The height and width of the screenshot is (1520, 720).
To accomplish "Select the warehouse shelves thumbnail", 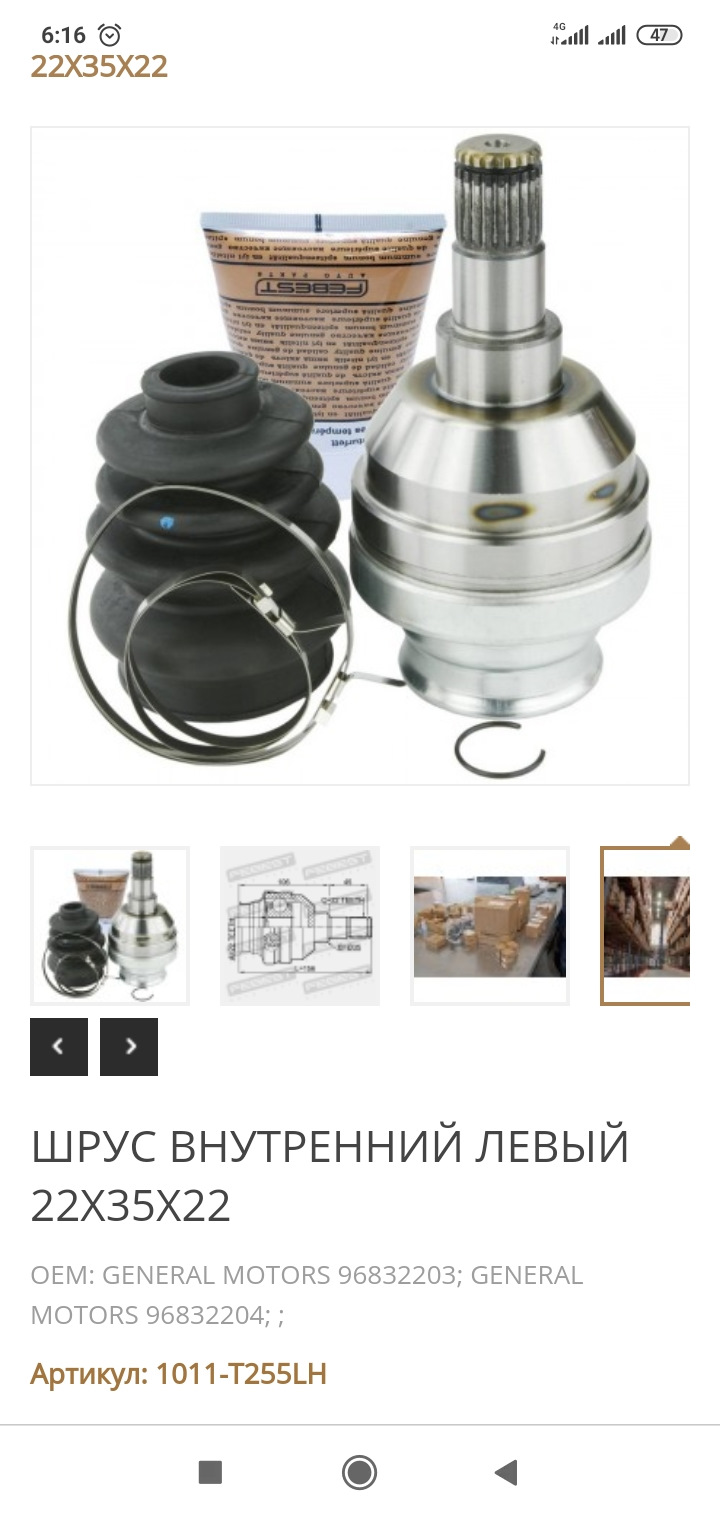I will (x=648, y=925).
